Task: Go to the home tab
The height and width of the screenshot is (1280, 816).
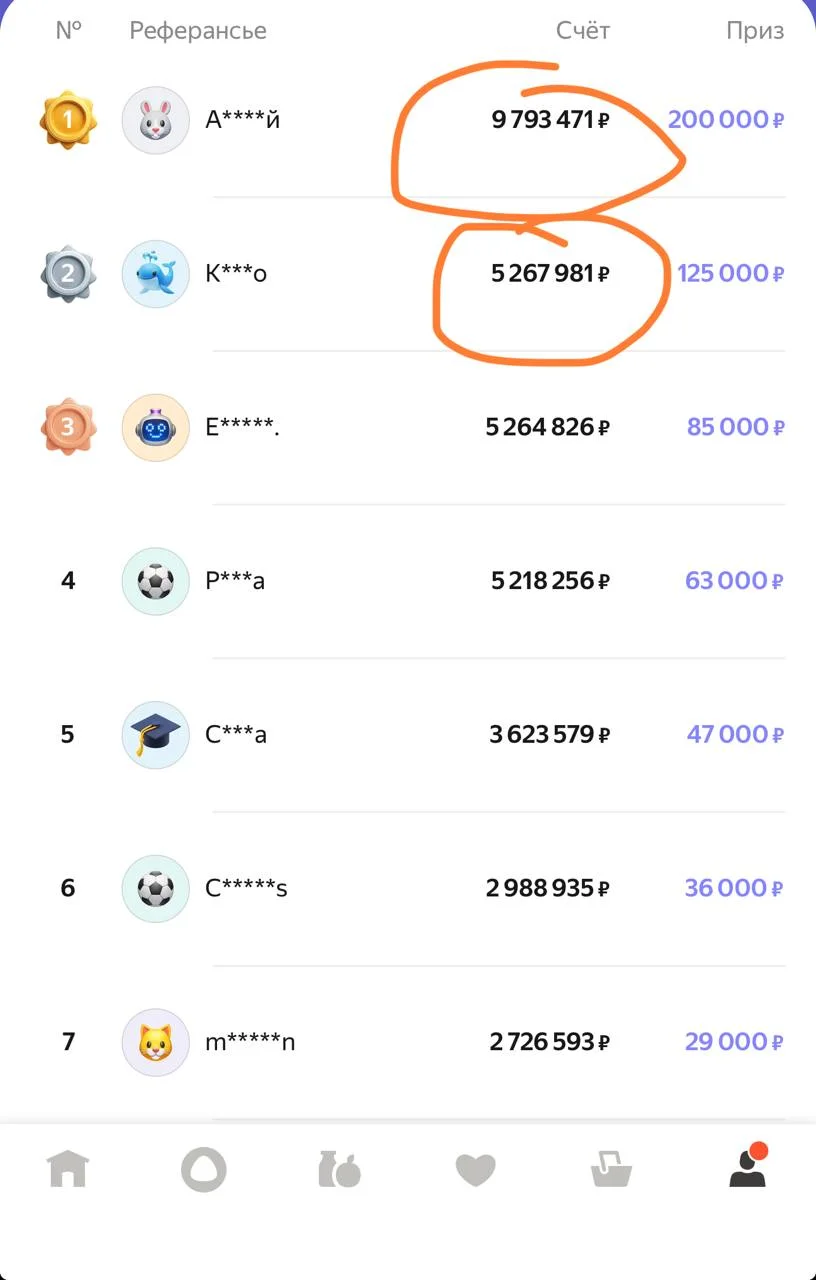Action: 68,1168
